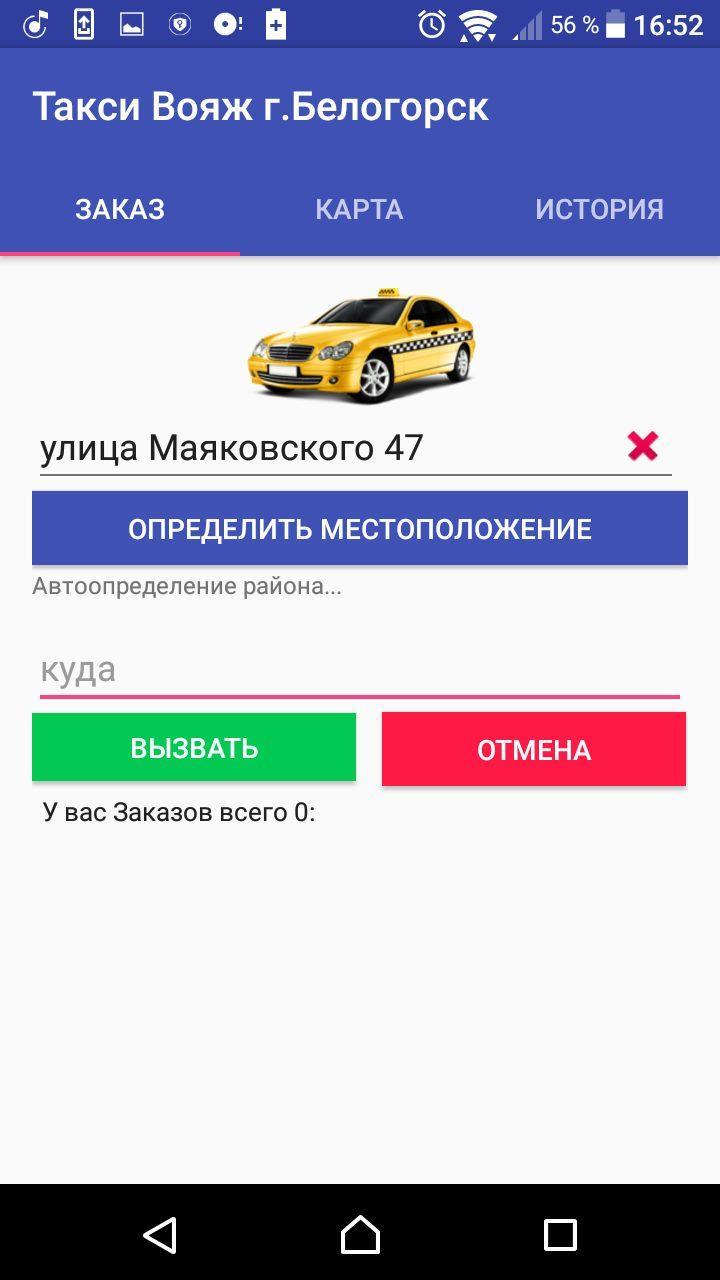Screen dimensions: 720x1280
Task: Switch to the КАРТА tab
Action: click(359, 209)
